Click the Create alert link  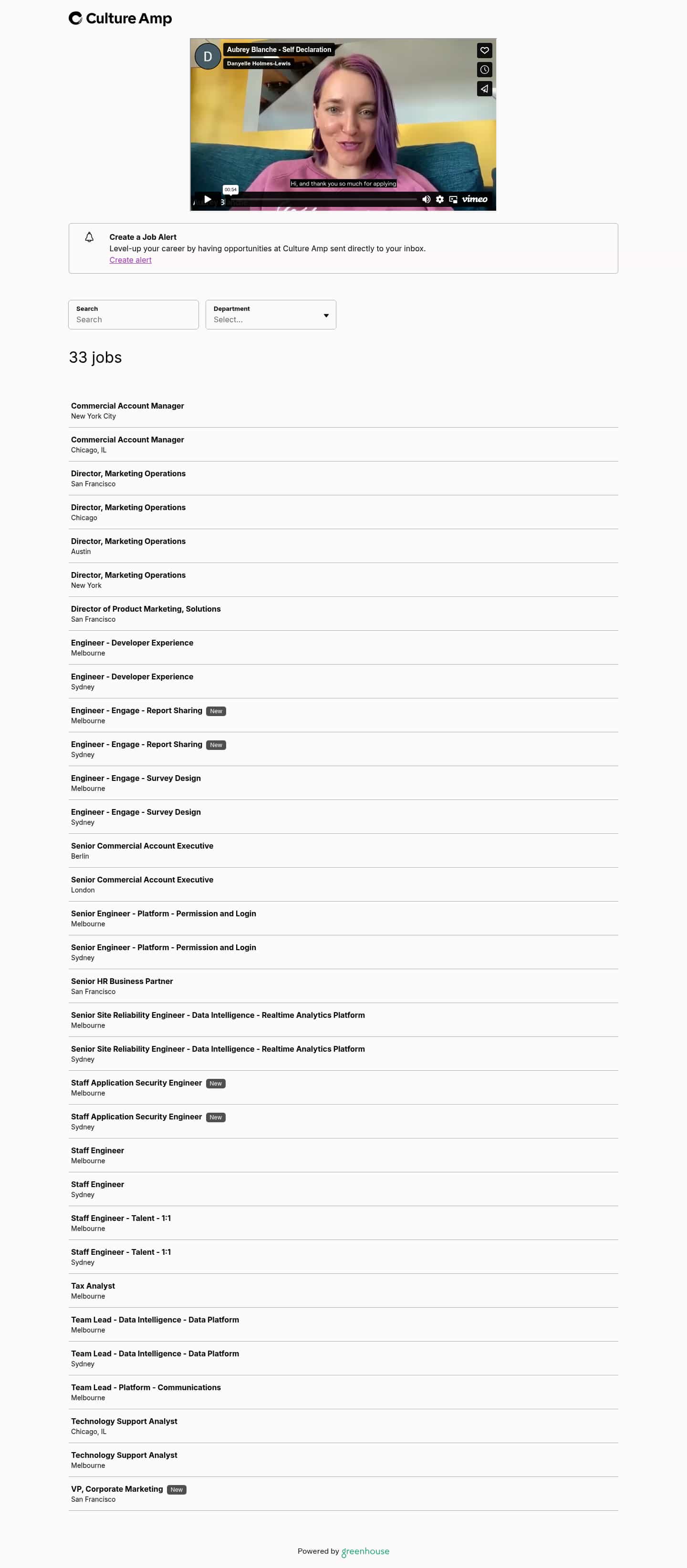click(x=130, y=260)
